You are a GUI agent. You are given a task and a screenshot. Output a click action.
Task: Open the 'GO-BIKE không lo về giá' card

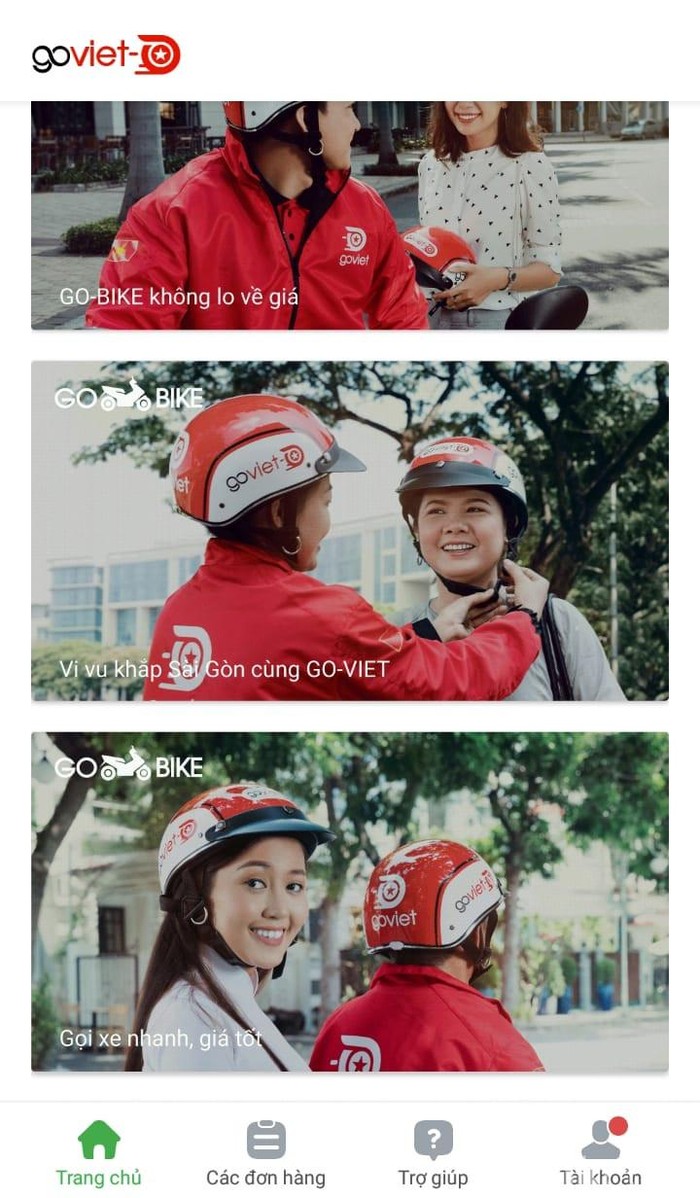(350, 215)
